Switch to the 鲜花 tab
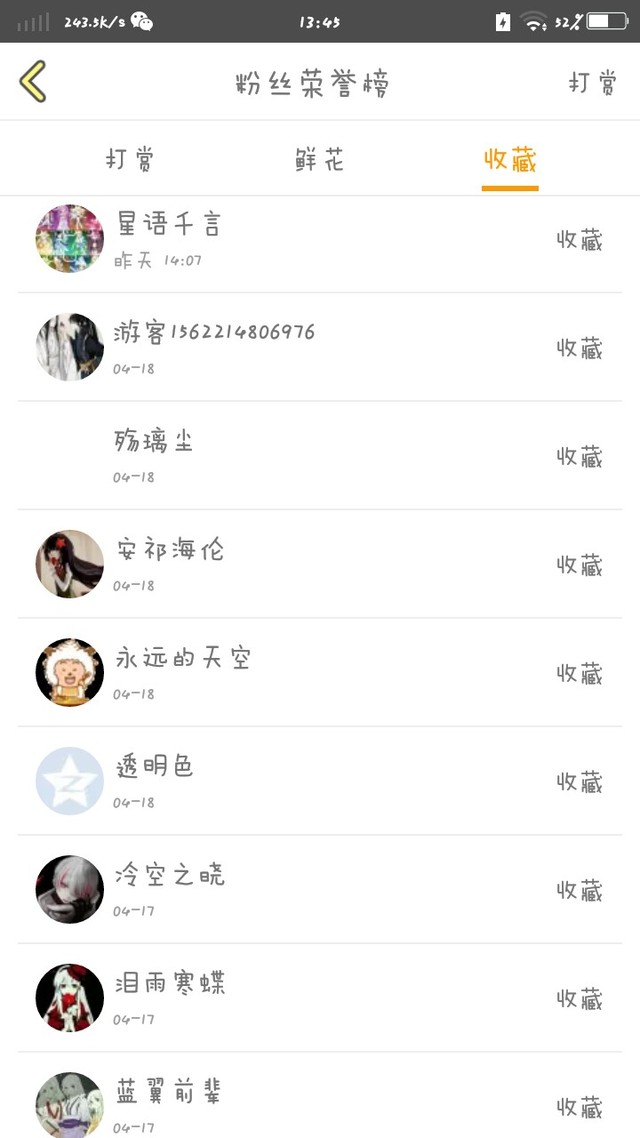The width and height of the screenshot is (640, 1138). tap(320, 159)
